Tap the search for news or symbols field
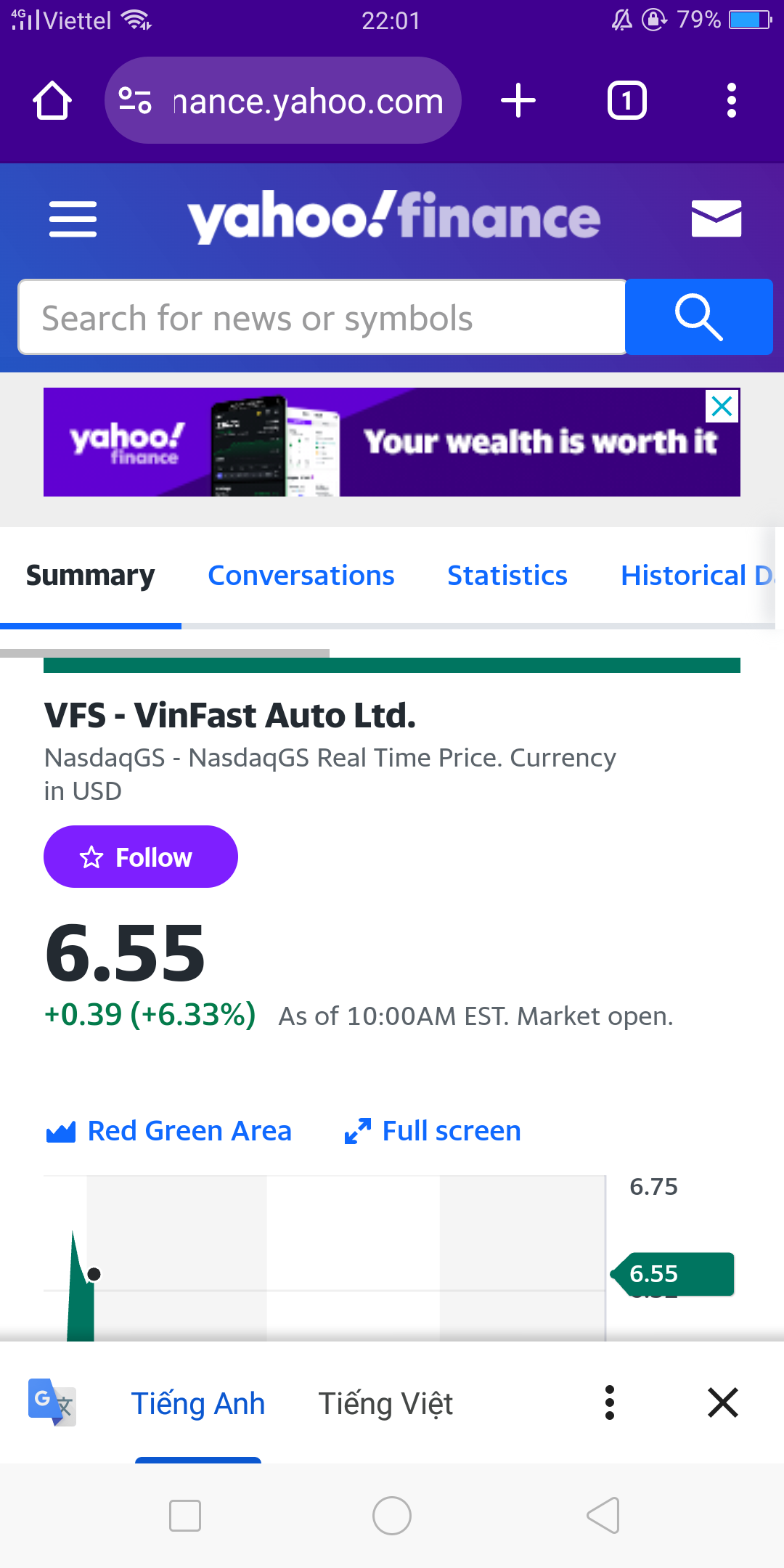The image size is (784, 1568). coord(322,317)
